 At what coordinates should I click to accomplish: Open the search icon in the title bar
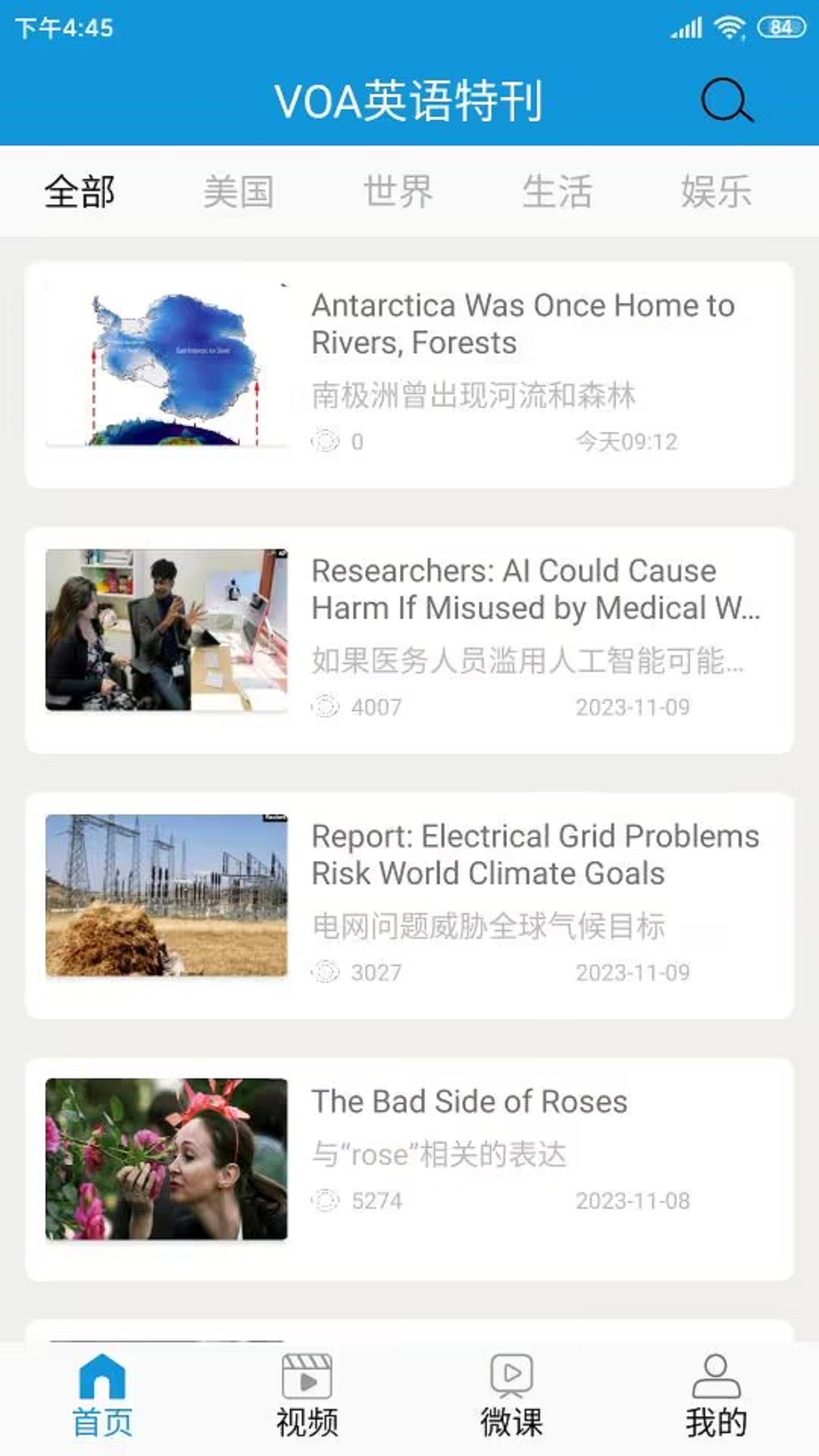pos(726,101)
